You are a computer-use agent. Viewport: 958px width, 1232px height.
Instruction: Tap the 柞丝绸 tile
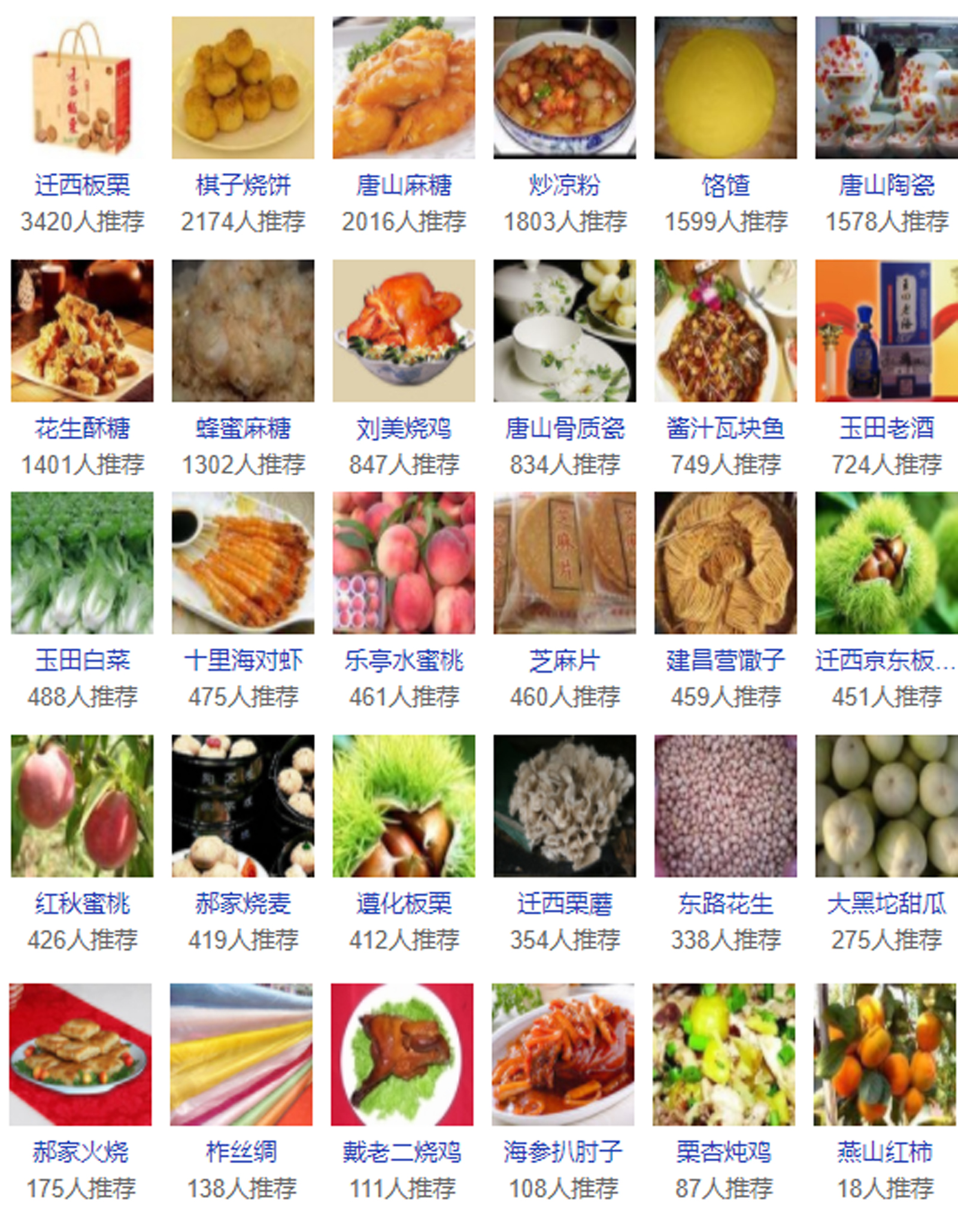(x=241, y=1151)
